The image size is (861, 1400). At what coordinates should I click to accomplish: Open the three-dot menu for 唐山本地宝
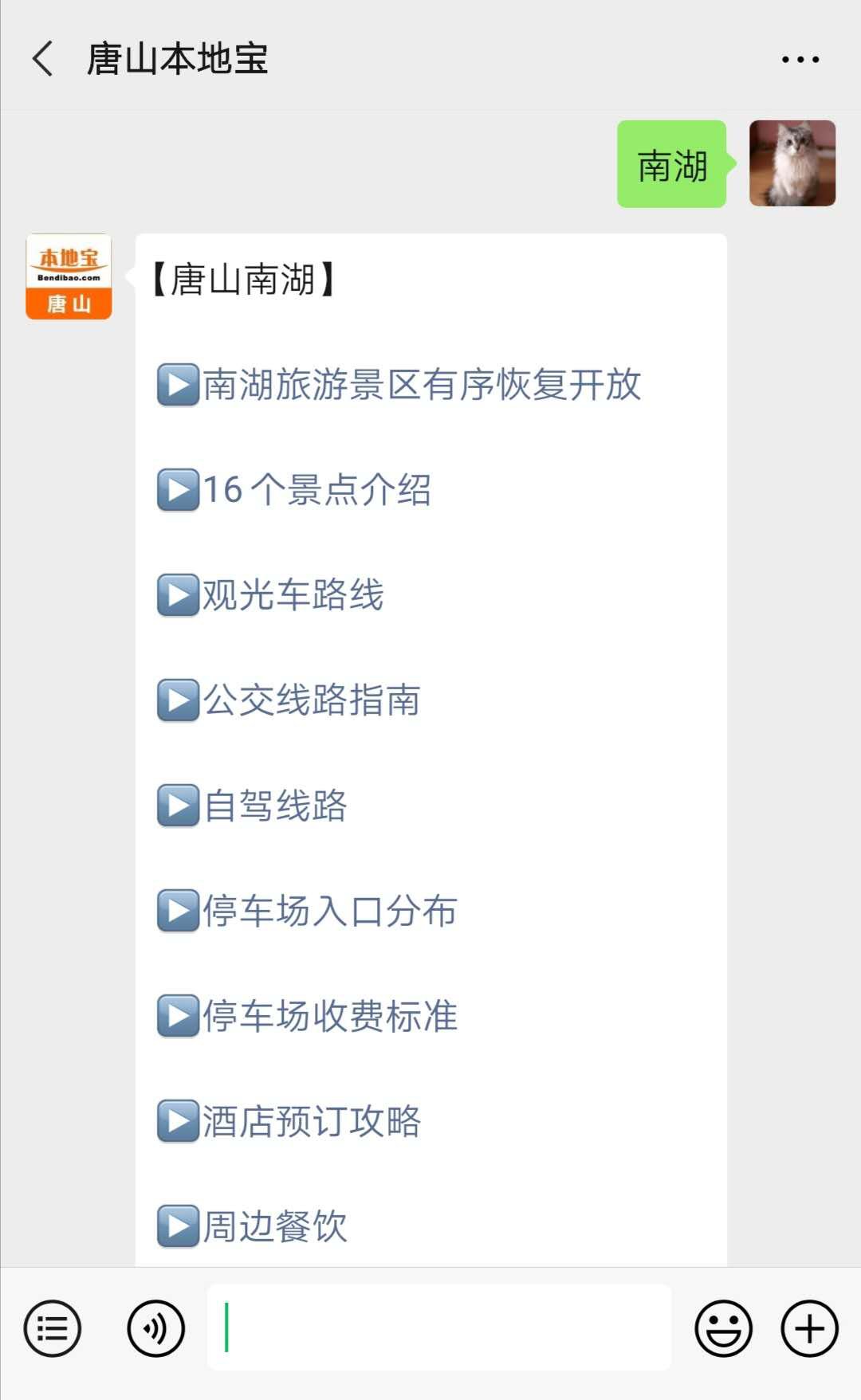(800, 59)
